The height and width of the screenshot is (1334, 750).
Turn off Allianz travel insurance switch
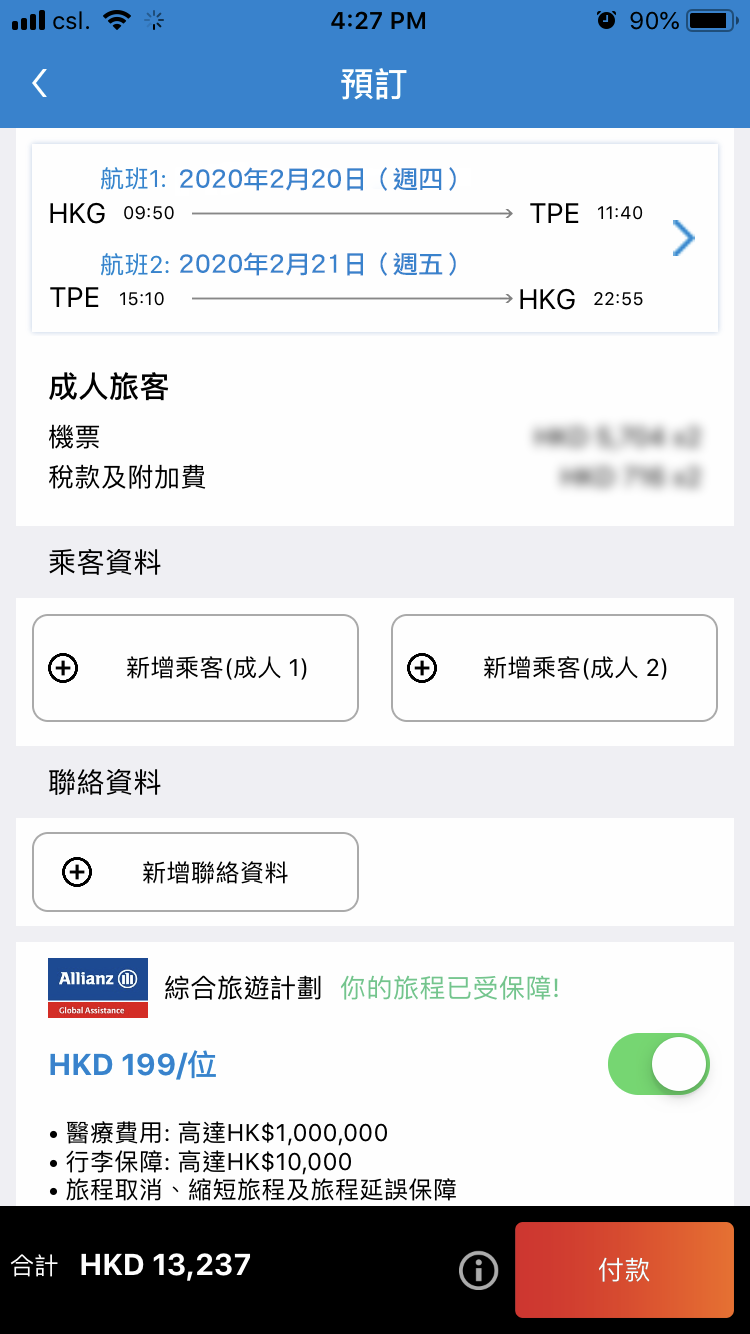658,1064
